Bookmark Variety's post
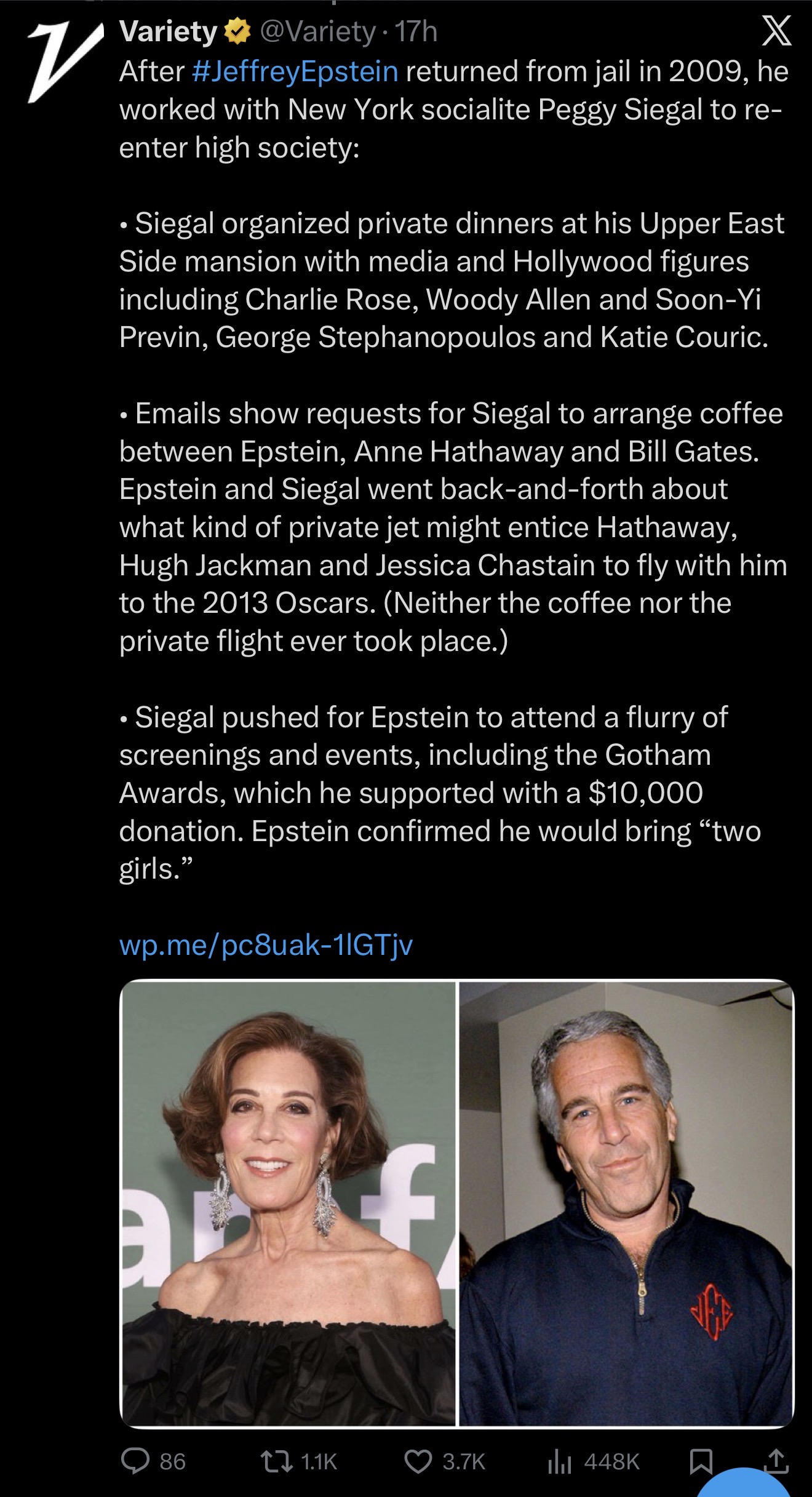 [701, 1461]
